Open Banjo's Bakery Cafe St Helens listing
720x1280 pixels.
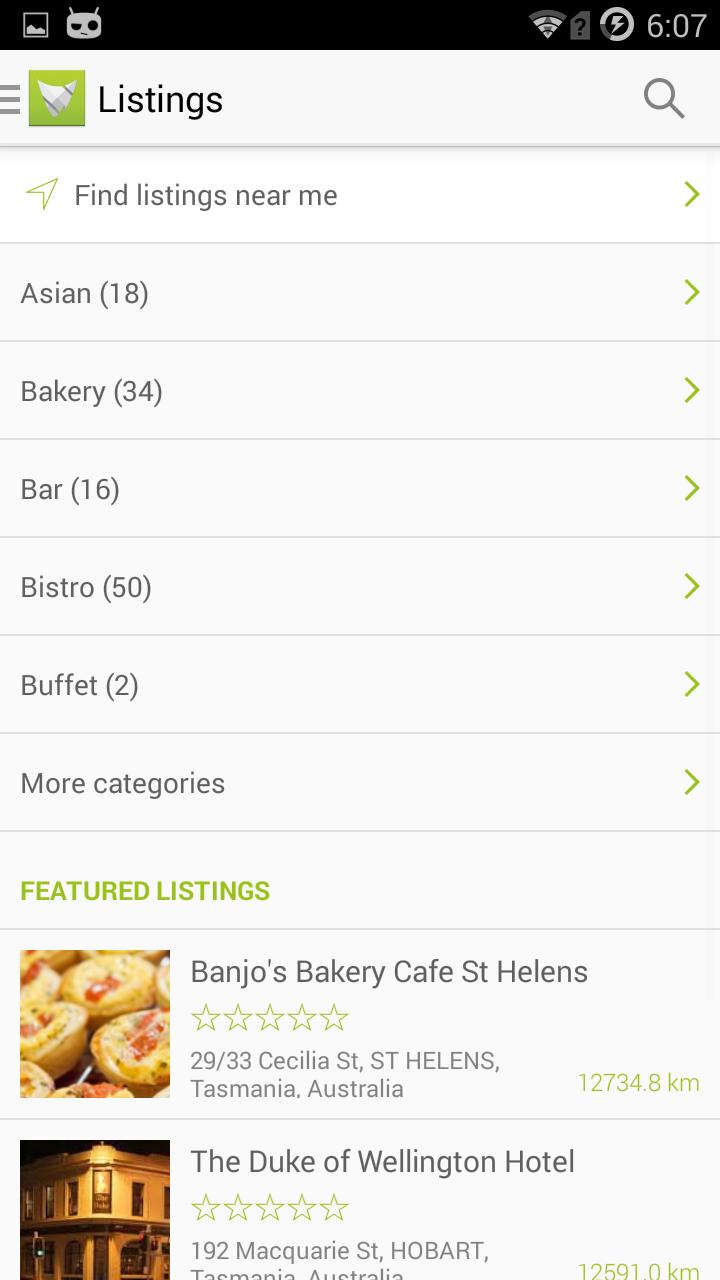(390, 971)
